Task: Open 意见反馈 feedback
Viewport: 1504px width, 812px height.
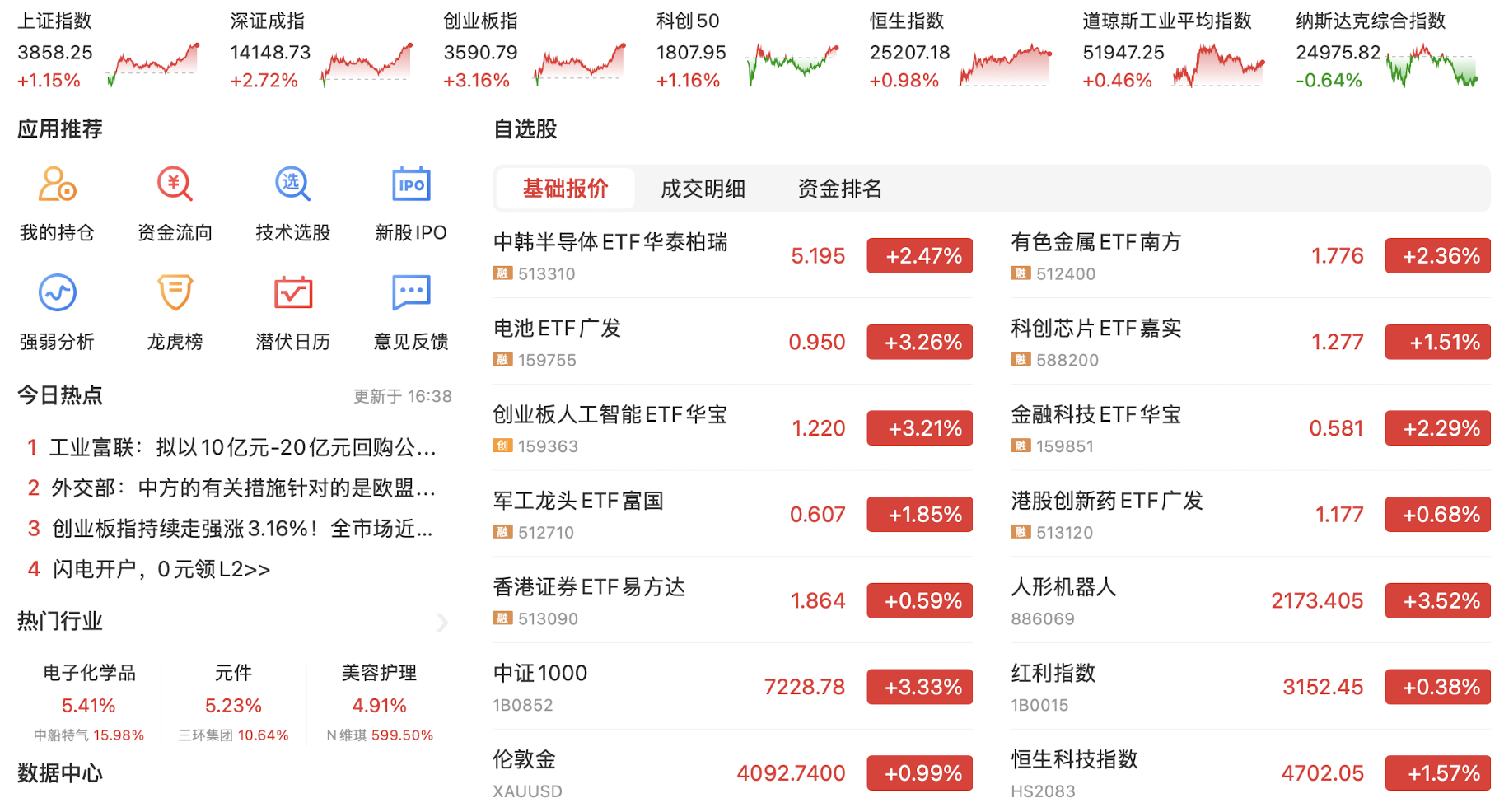Action: point(411,312)
